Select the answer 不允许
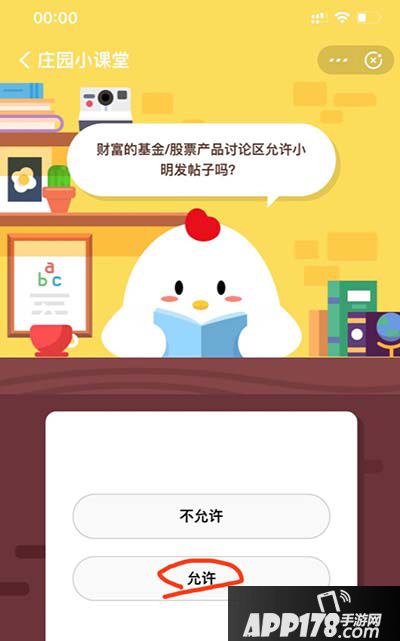The width and height of the screenshot is (400, 641). 201,516
